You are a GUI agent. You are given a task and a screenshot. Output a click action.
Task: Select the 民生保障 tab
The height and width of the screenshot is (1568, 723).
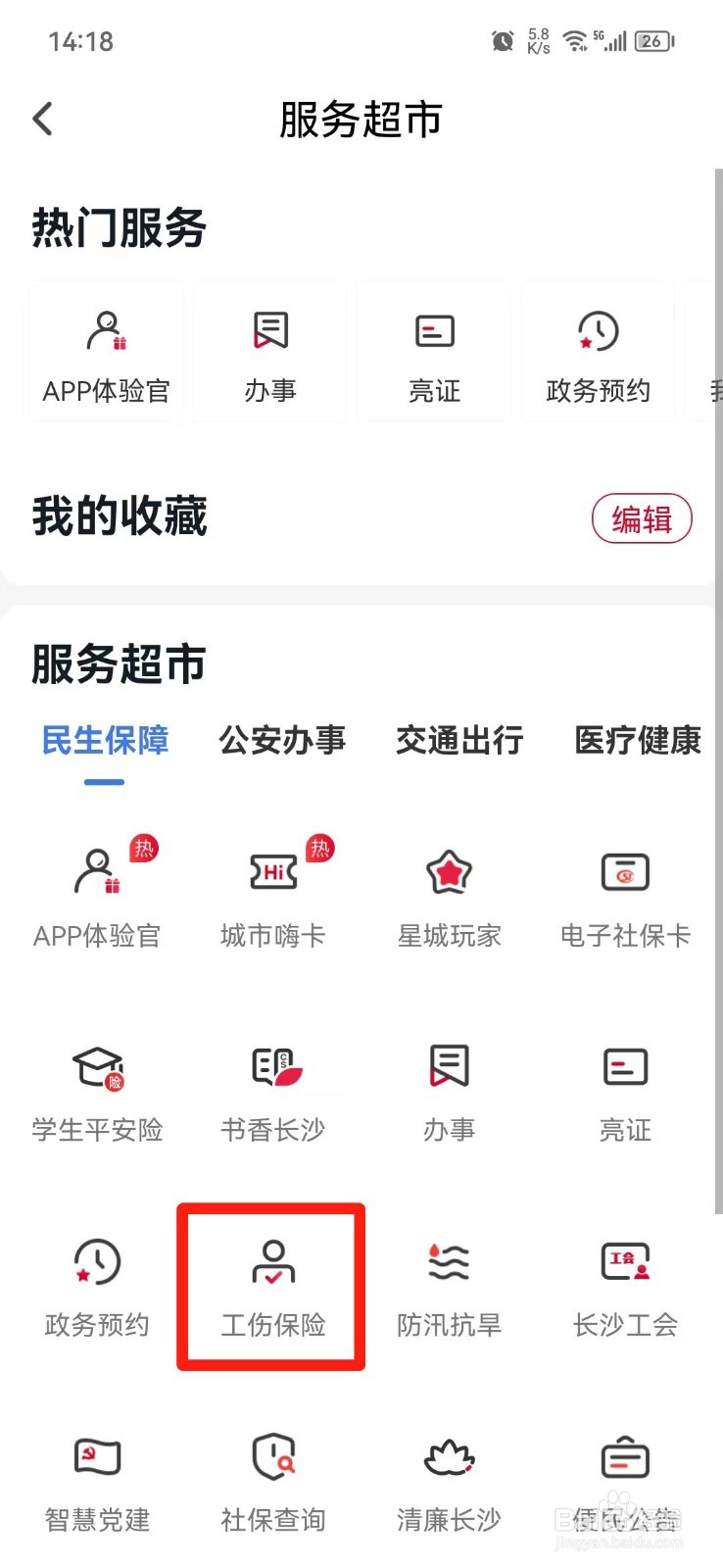(105, 740)
